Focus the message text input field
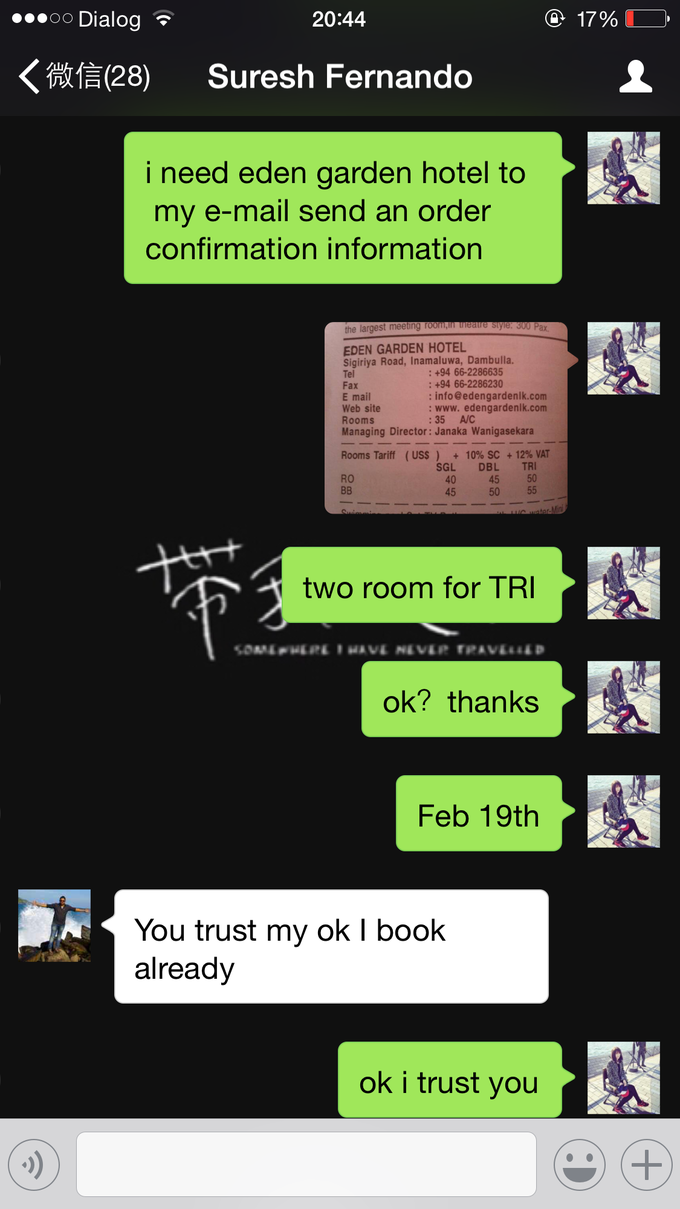Image resolution: width=680 pixels, height=1209 pixels. point(306,1164)
